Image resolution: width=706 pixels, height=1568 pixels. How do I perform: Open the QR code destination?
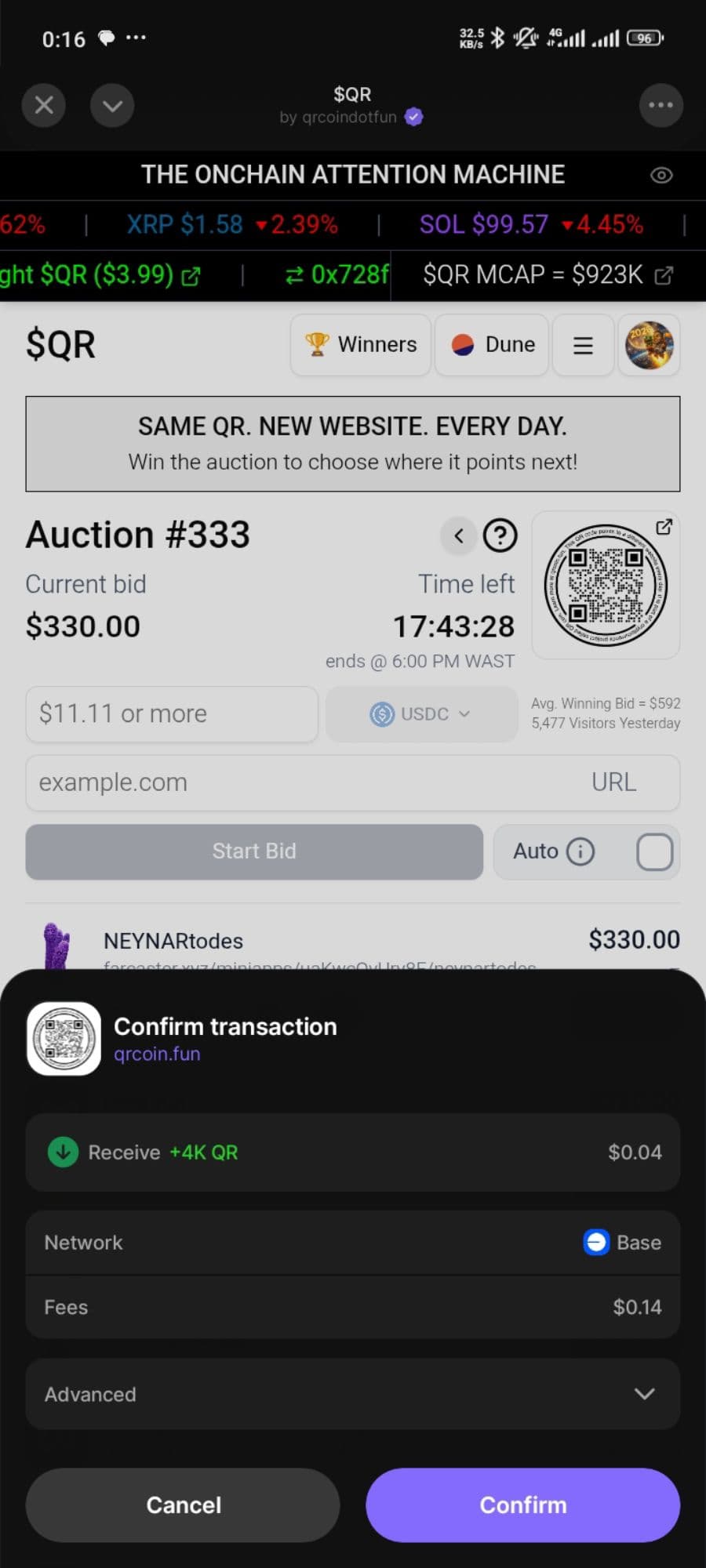pyautogui.click(x=664, y=527)
